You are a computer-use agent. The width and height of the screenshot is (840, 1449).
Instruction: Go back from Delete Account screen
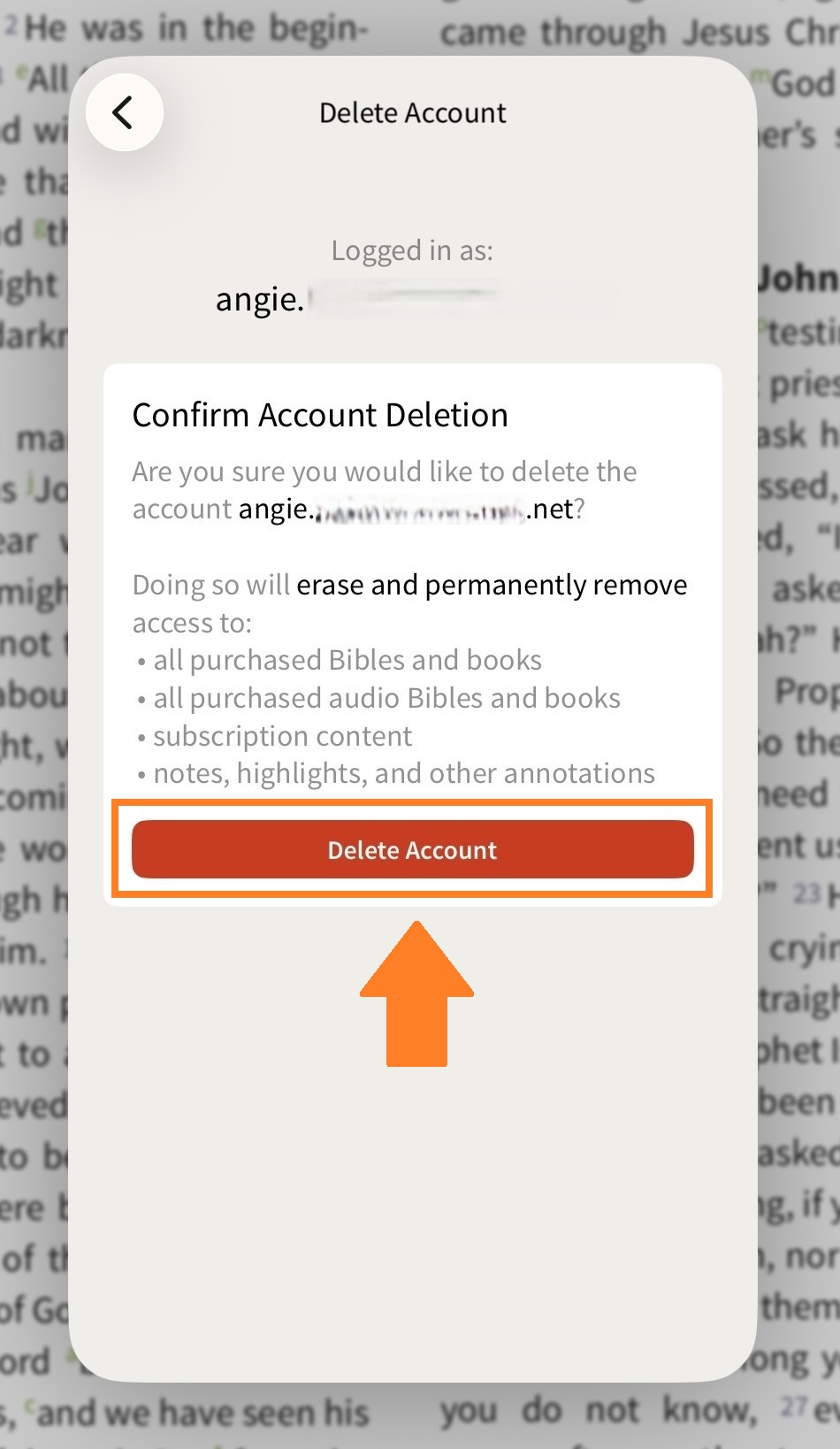click(124, 112)
